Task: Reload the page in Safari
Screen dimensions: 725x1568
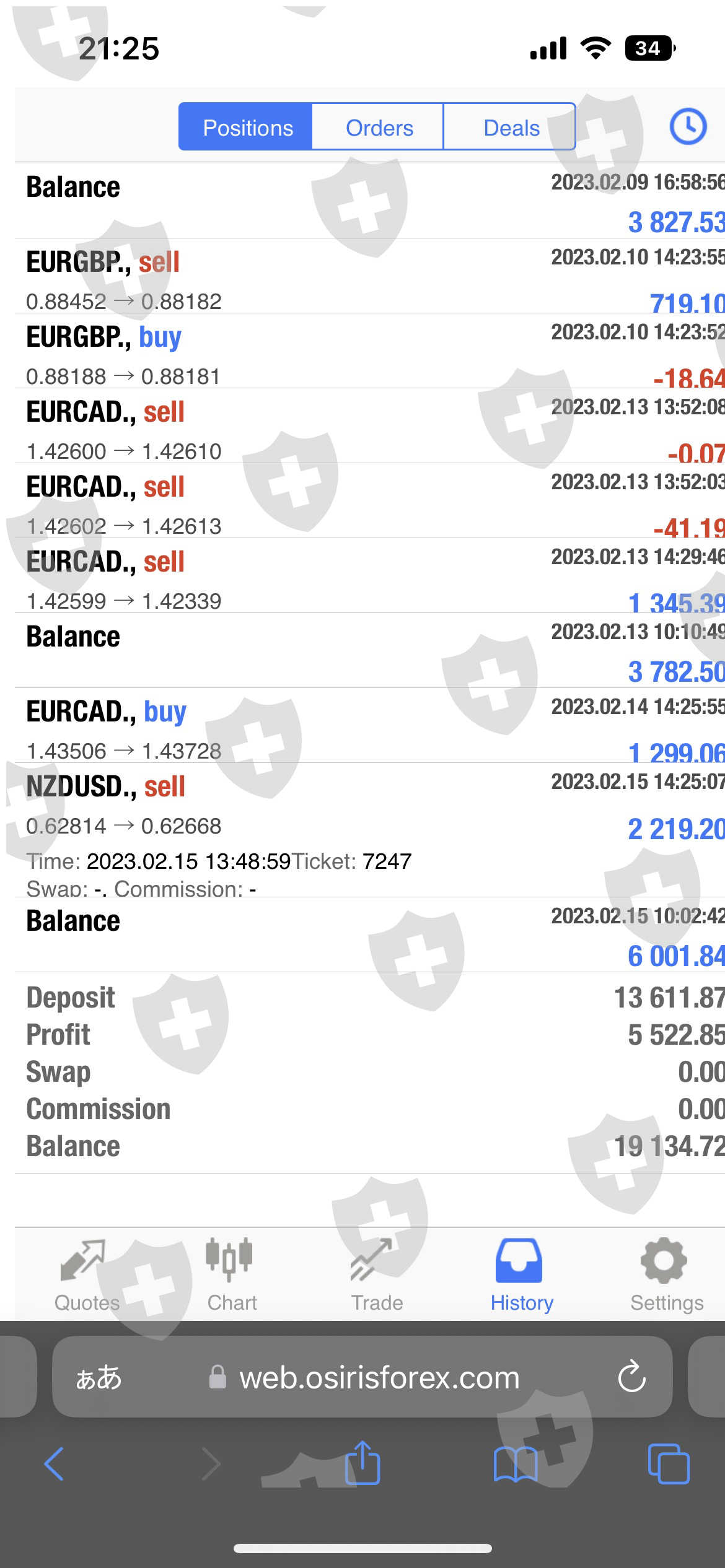Action: tap(631, 1378)
